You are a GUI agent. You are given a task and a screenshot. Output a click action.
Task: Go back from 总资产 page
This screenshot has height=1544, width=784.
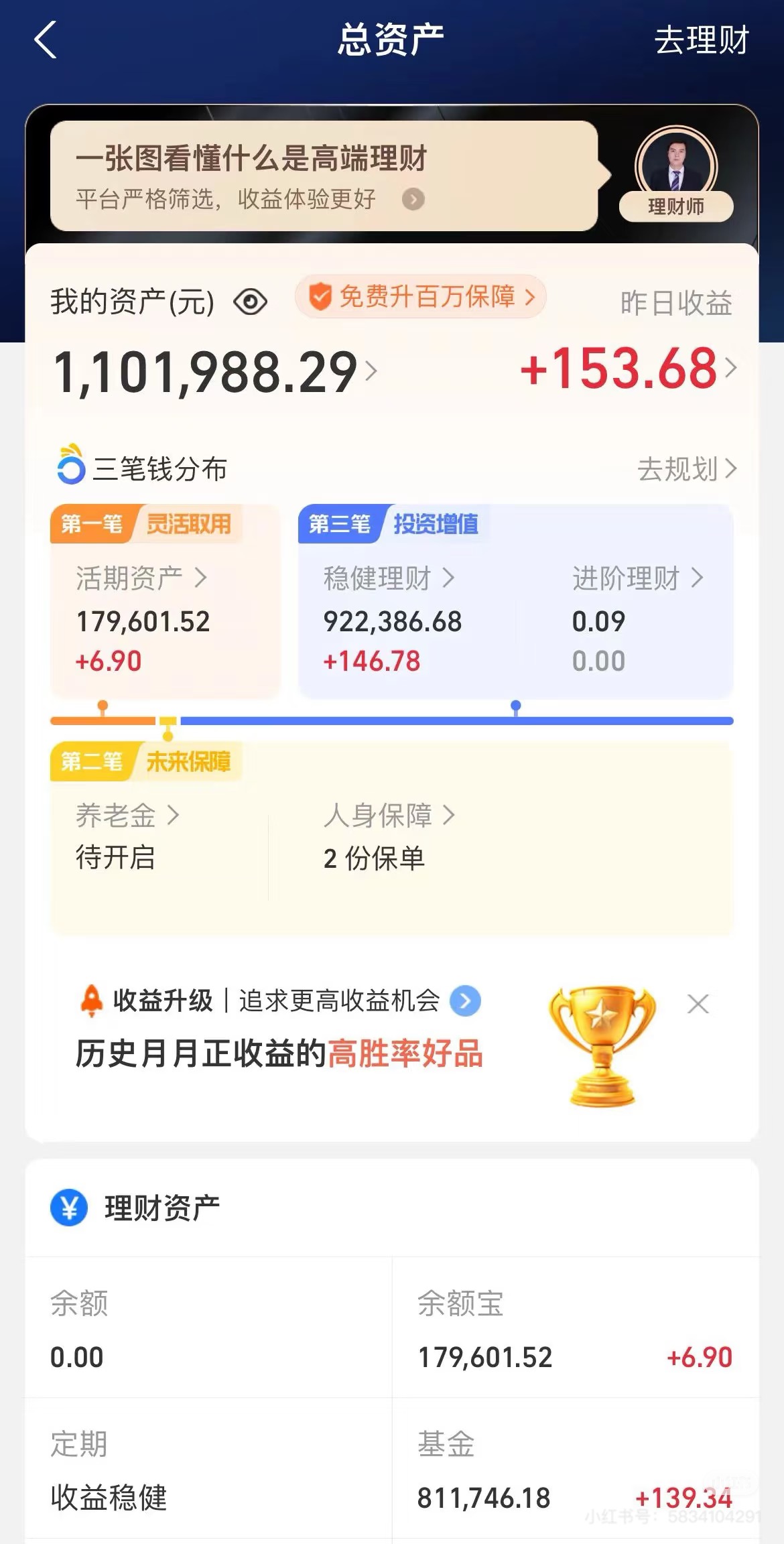46,40
